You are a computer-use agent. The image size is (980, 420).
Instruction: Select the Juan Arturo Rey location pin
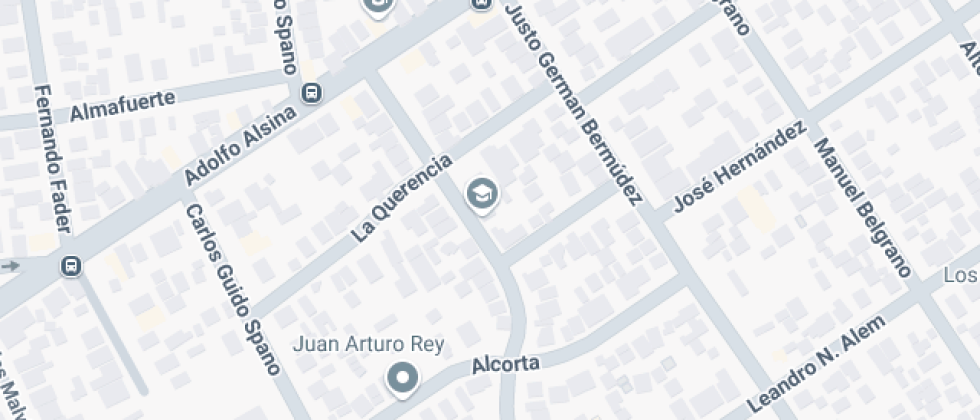[402, 379]
